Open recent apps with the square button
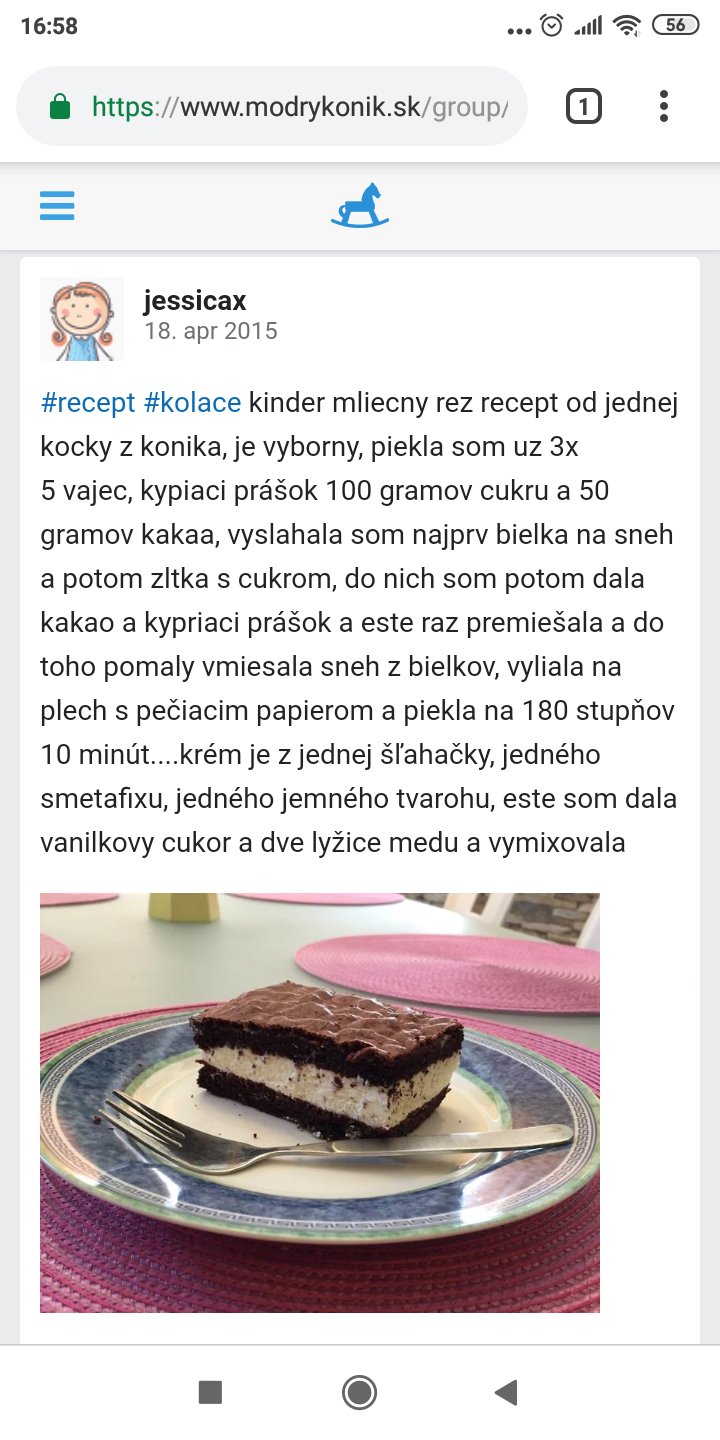 [210, 1392]
